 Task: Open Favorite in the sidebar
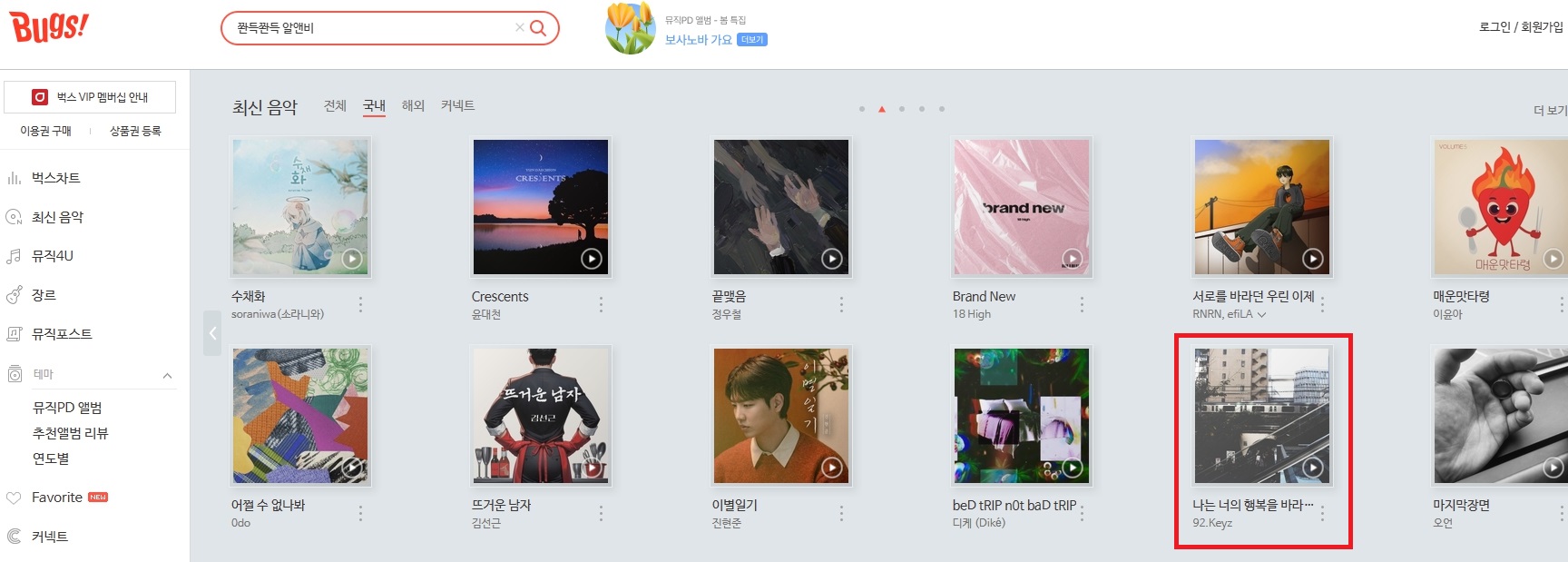click(x=57, y=498)
